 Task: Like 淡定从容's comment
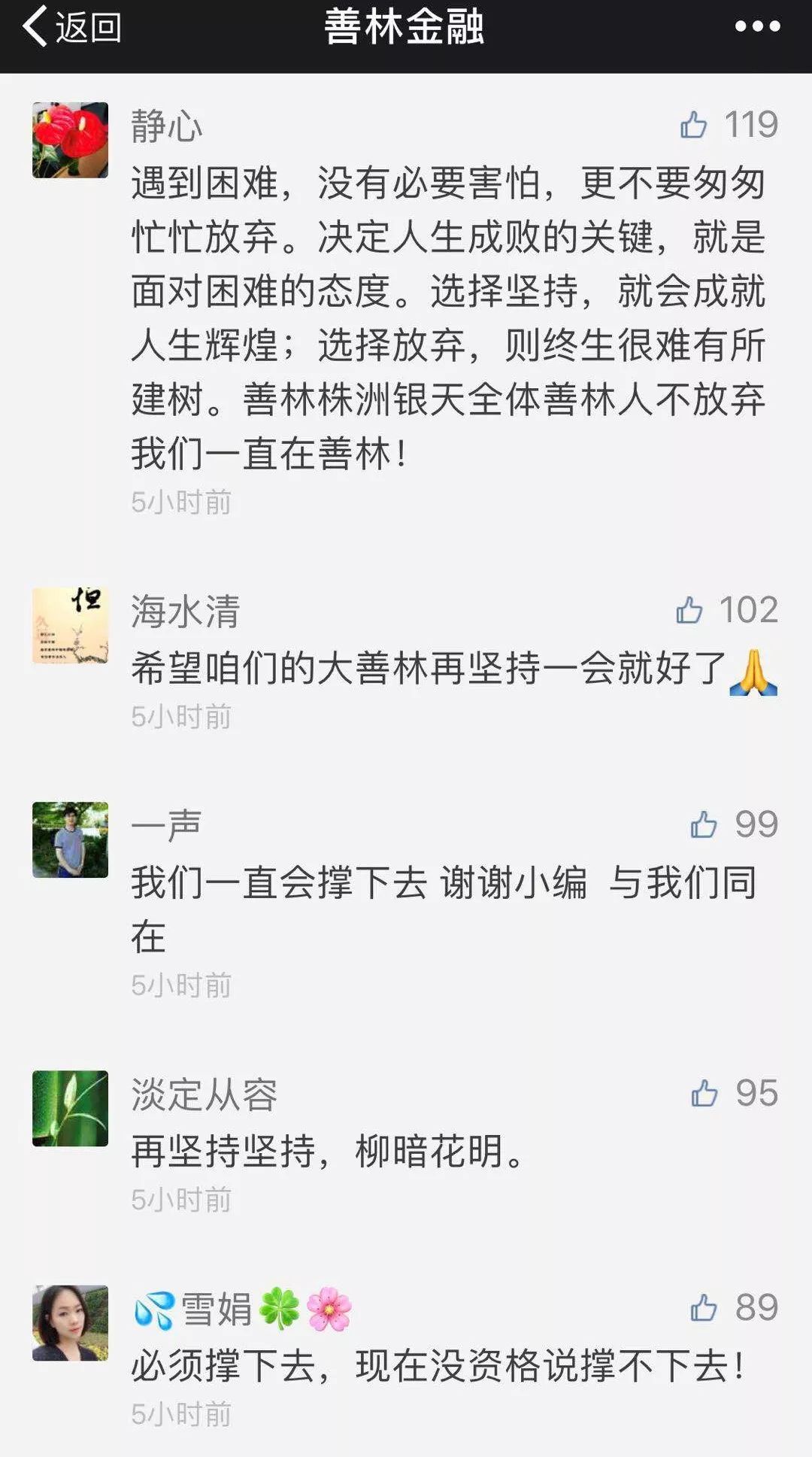click(x=704, y=1093)
